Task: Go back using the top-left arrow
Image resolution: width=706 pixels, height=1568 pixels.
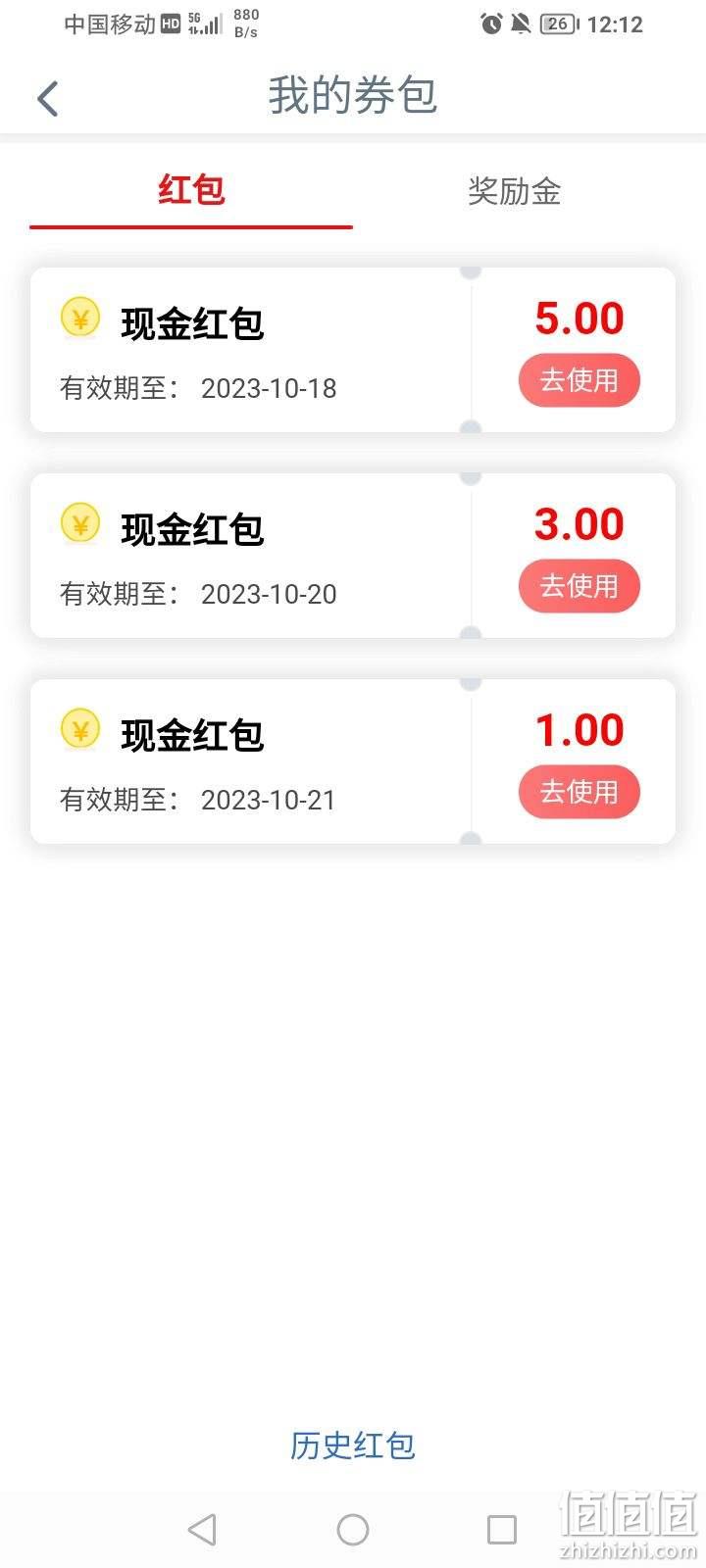Action: point(47,98)
